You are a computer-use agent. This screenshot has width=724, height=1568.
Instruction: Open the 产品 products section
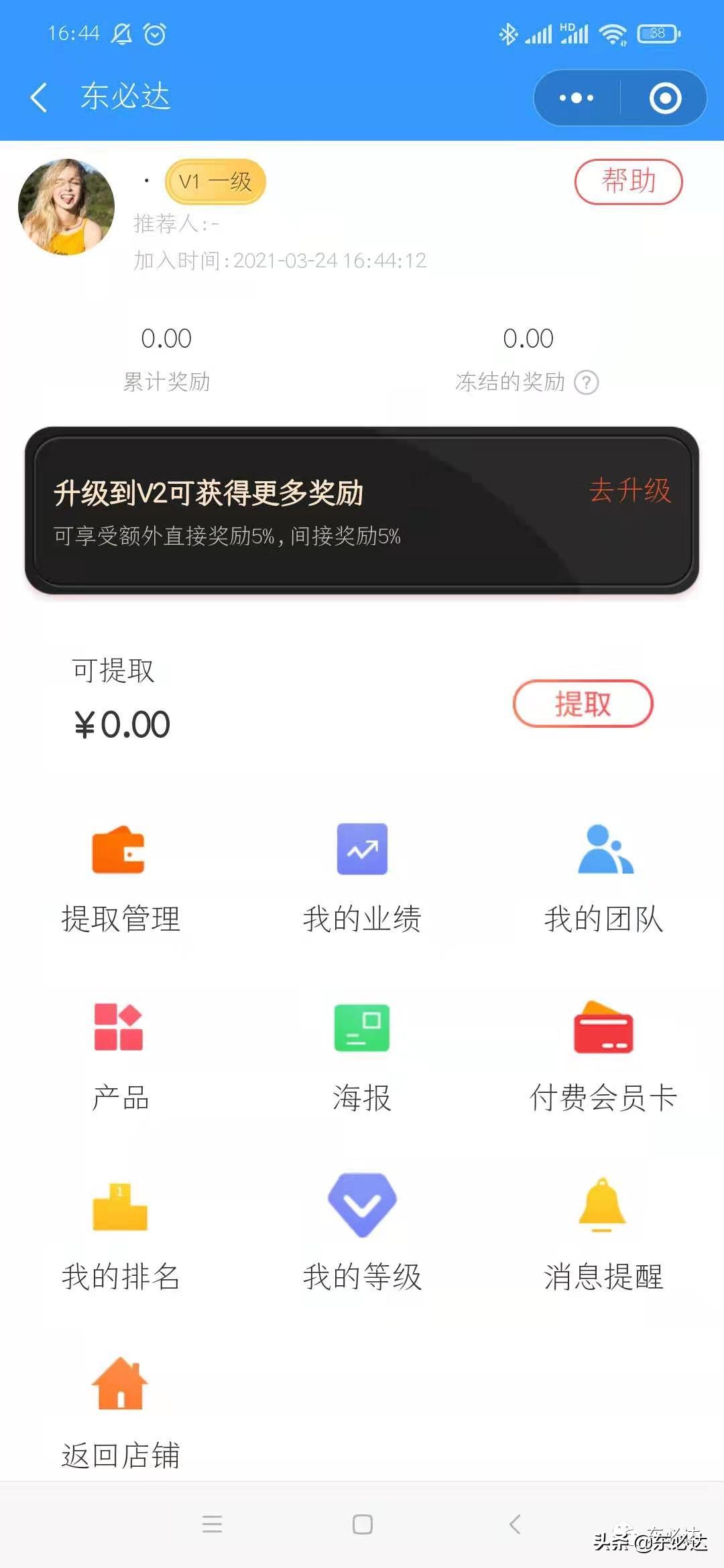pos(122,1055)
